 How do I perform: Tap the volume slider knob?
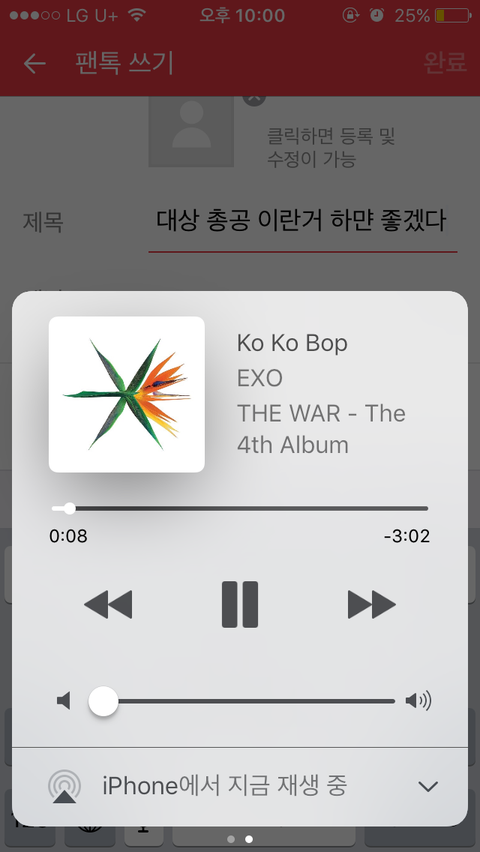tap(103, 701)
